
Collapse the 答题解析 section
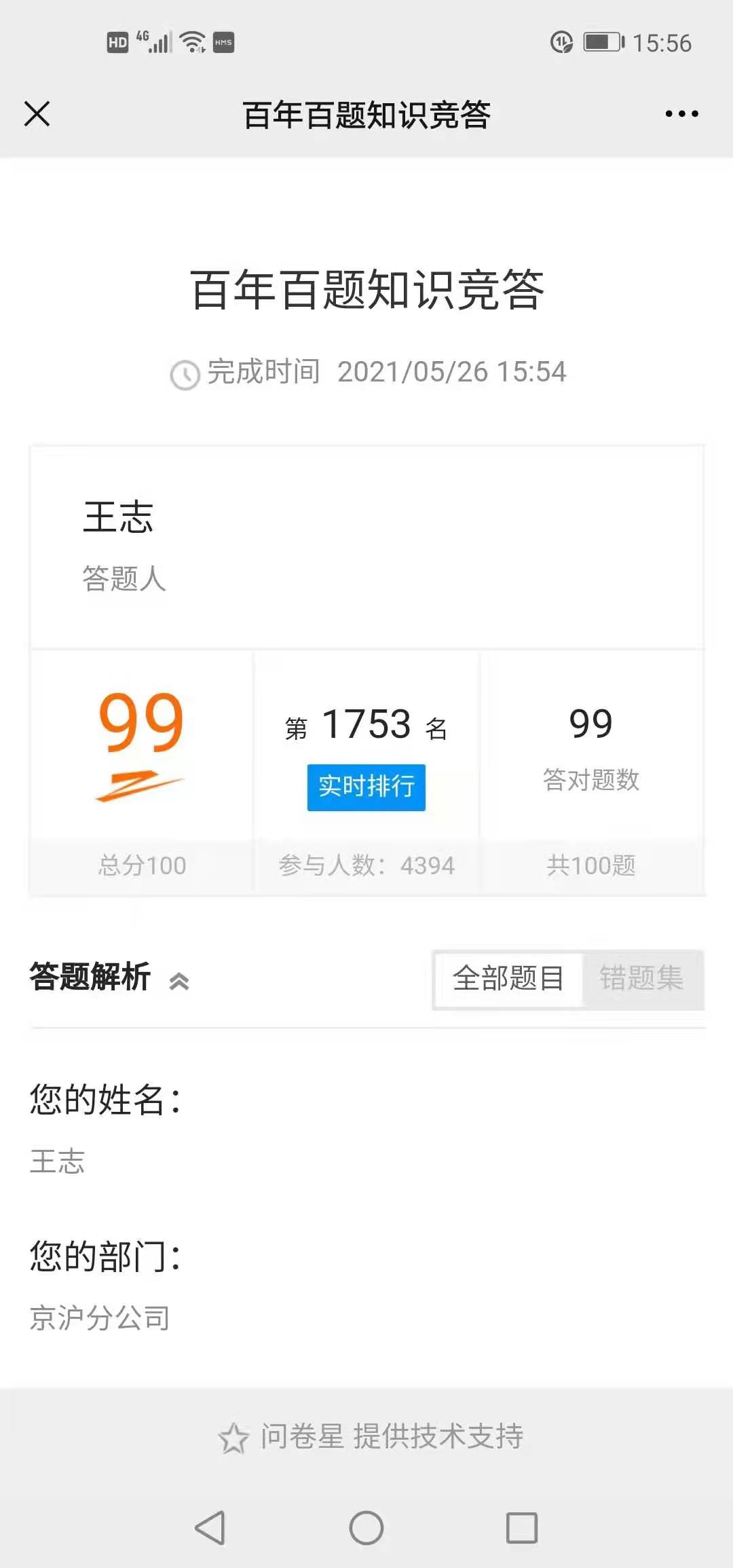point(178,981)
